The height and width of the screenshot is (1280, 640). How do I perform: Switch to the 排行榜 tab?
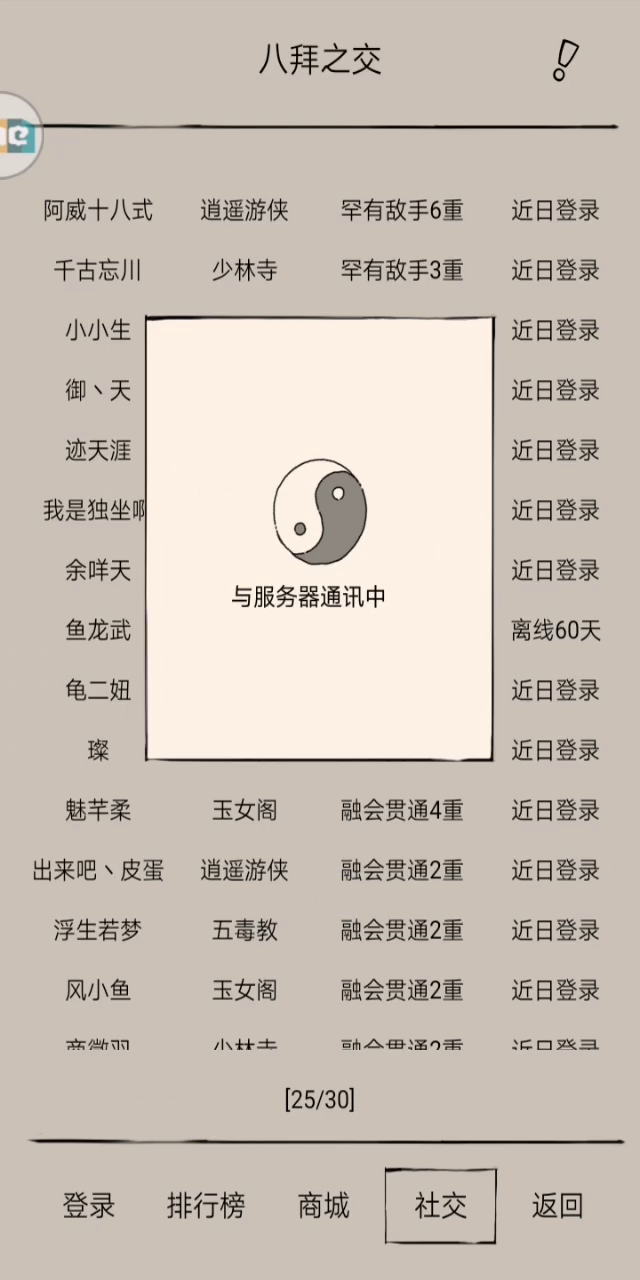(206, 1206)
